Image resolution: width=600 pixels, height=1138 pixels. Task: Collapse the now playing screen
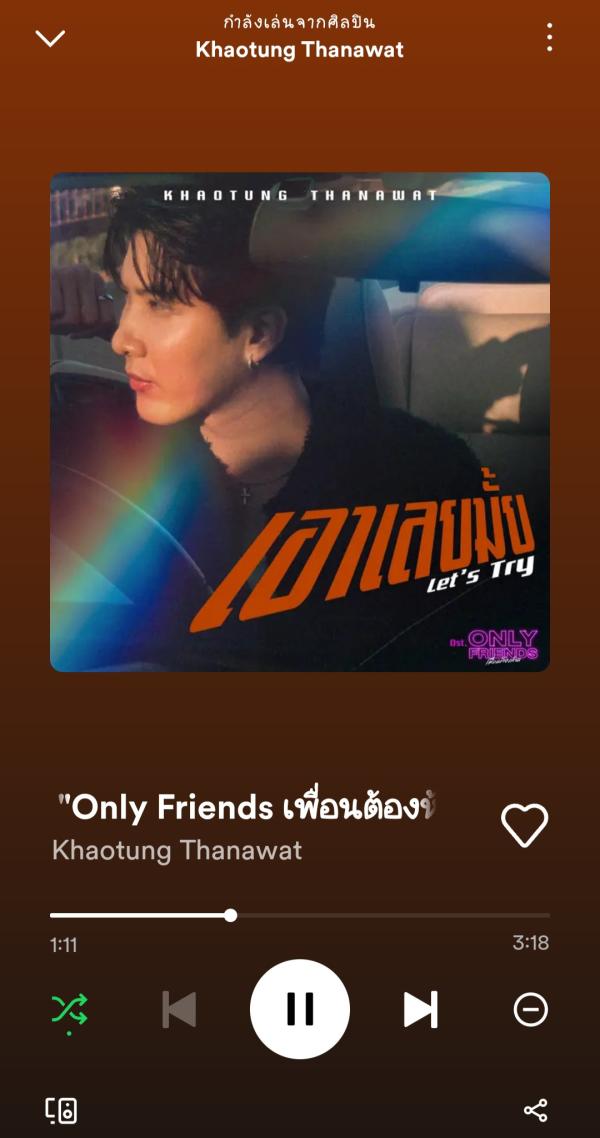(x=50, y=39)
